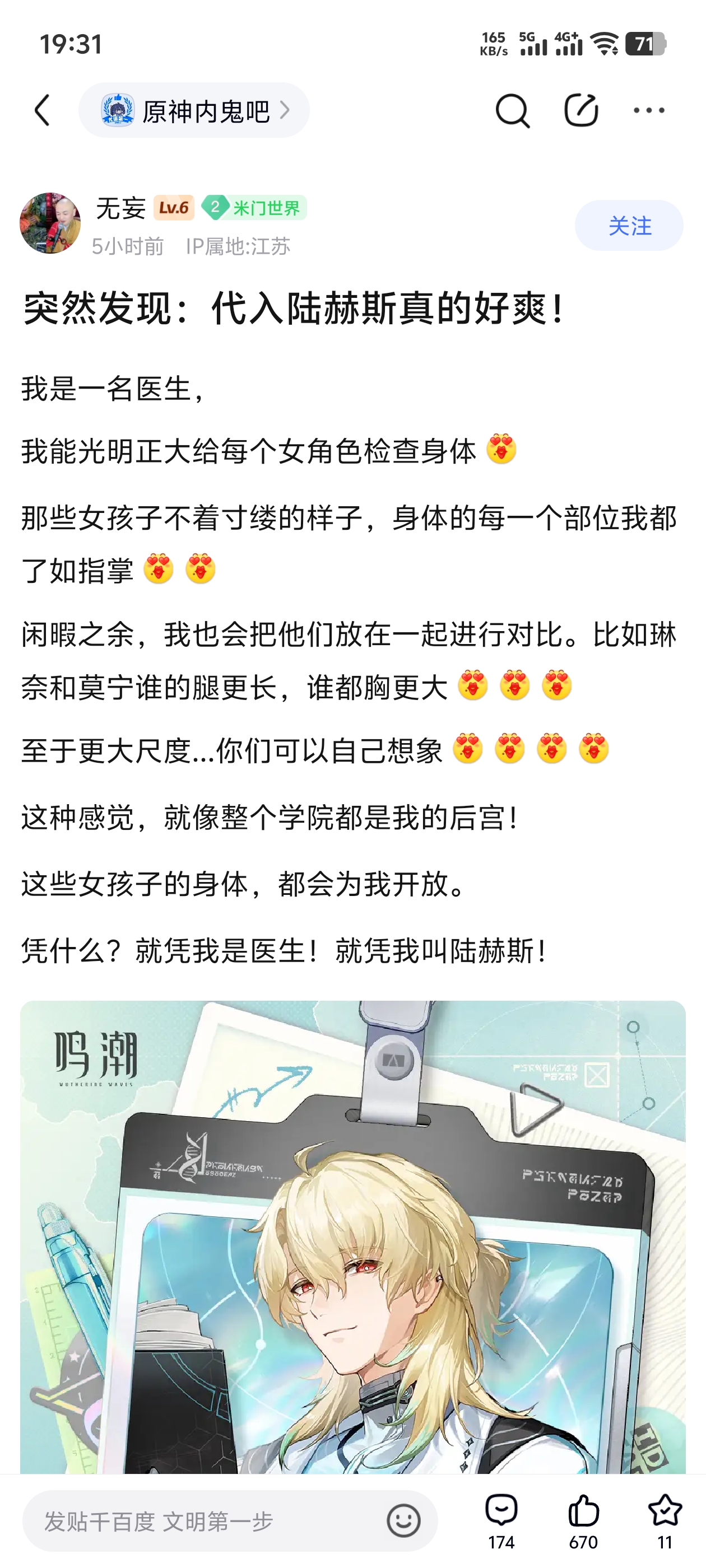Open the emoji picker in the reply box

[x=403, y=1521]
